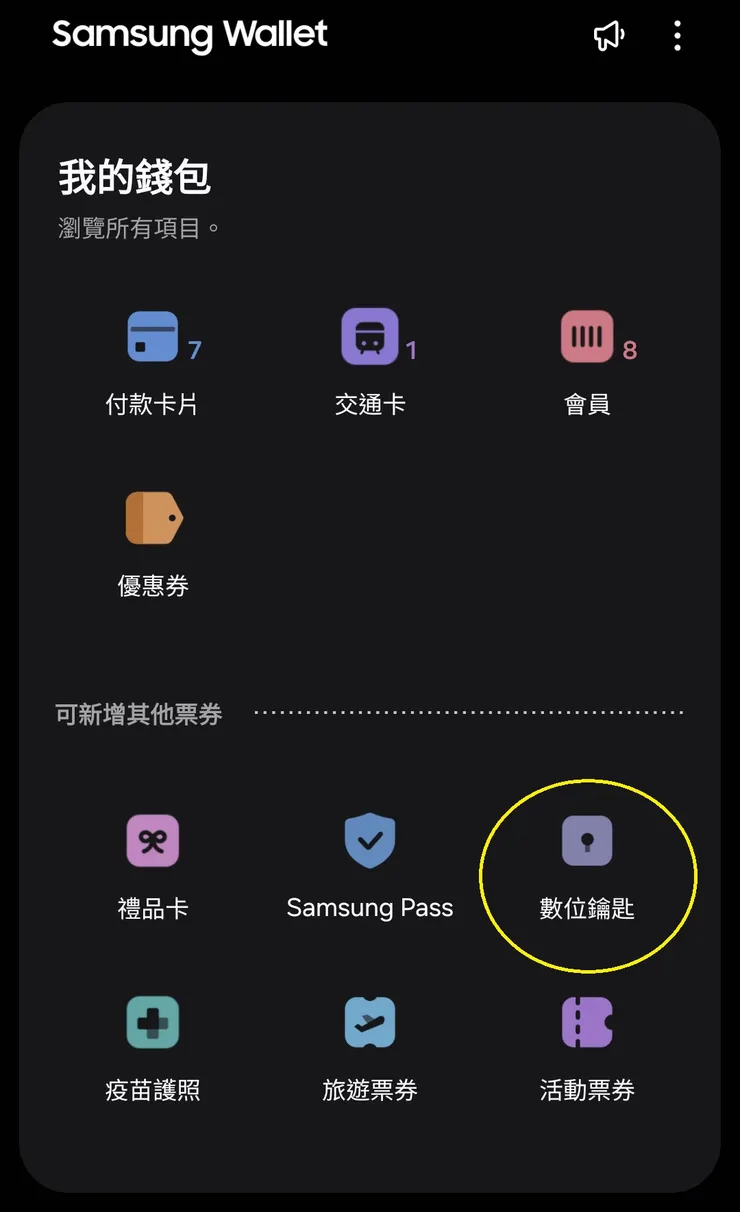Open the 付款卡片 payment cards icon
The image size is (740, 1212).
point(152,336)
